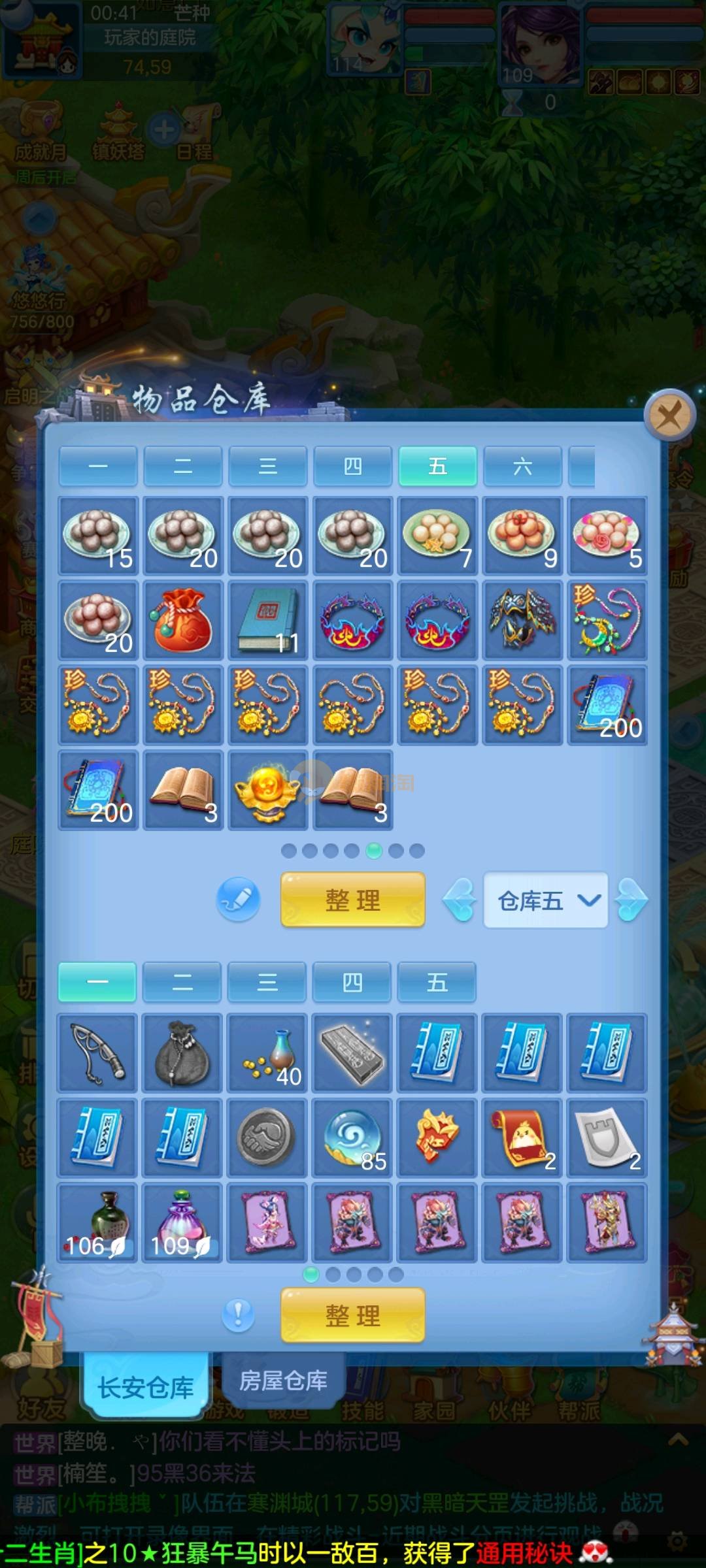This screenshot has height=1568, width=706.
Task: Select the potion bottle with 40
Action: click(x=267, y=1053)
